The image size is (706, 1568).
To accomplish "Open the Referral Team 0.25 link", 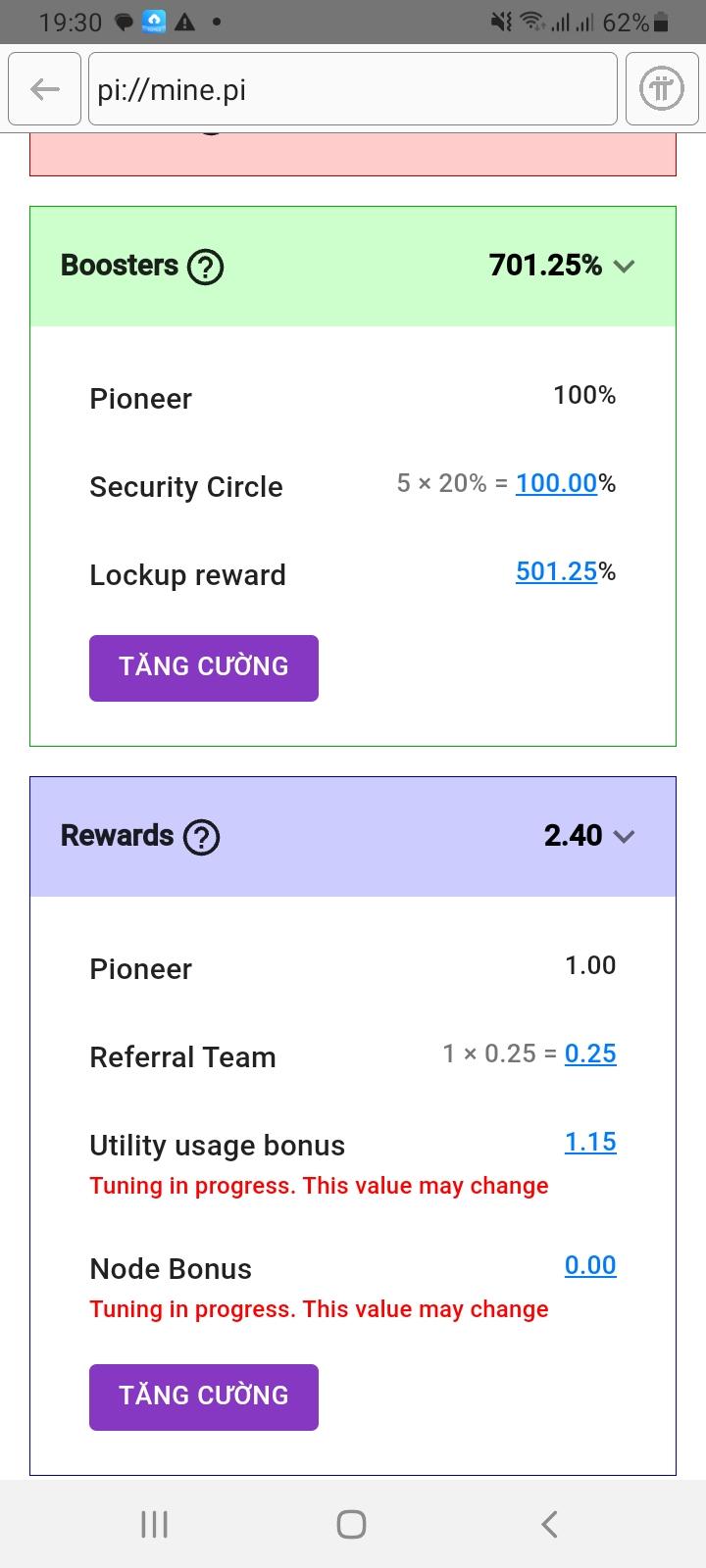I will coord(590,1053).
